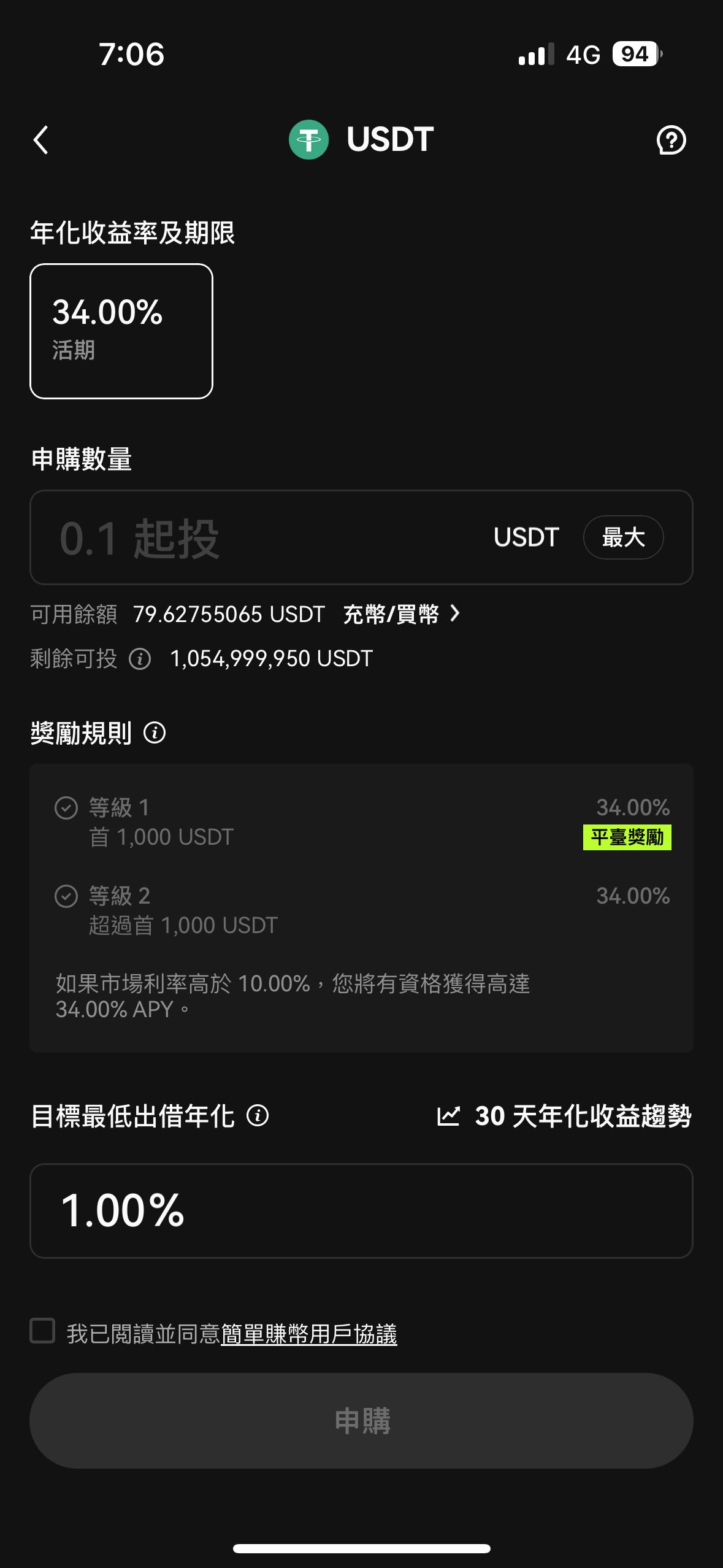Go back with the top-left arrow
The image size is (723, 1568).
point(41,140)
